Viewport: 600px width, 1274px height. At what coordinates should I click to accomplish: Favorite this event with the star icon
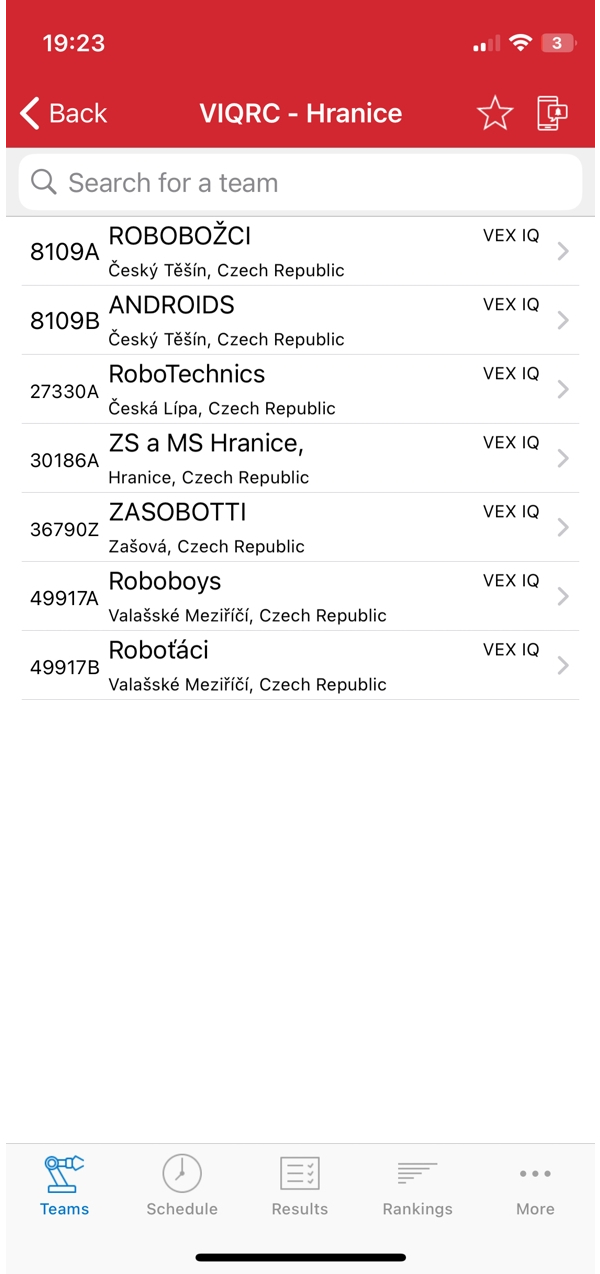click(x=495, y=113)
